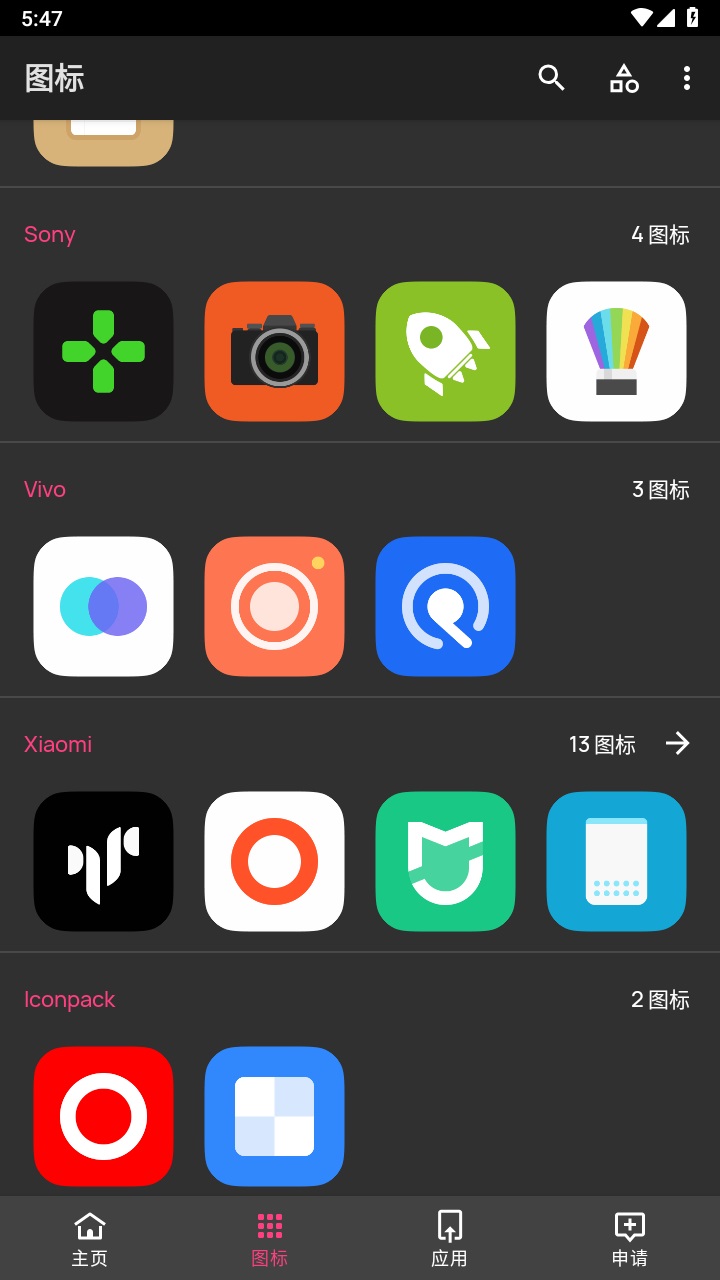The height and width of the screenshot is (1280, 720).
Task: Tap the green gamepad icon under Sony
Action: (104, 351)
